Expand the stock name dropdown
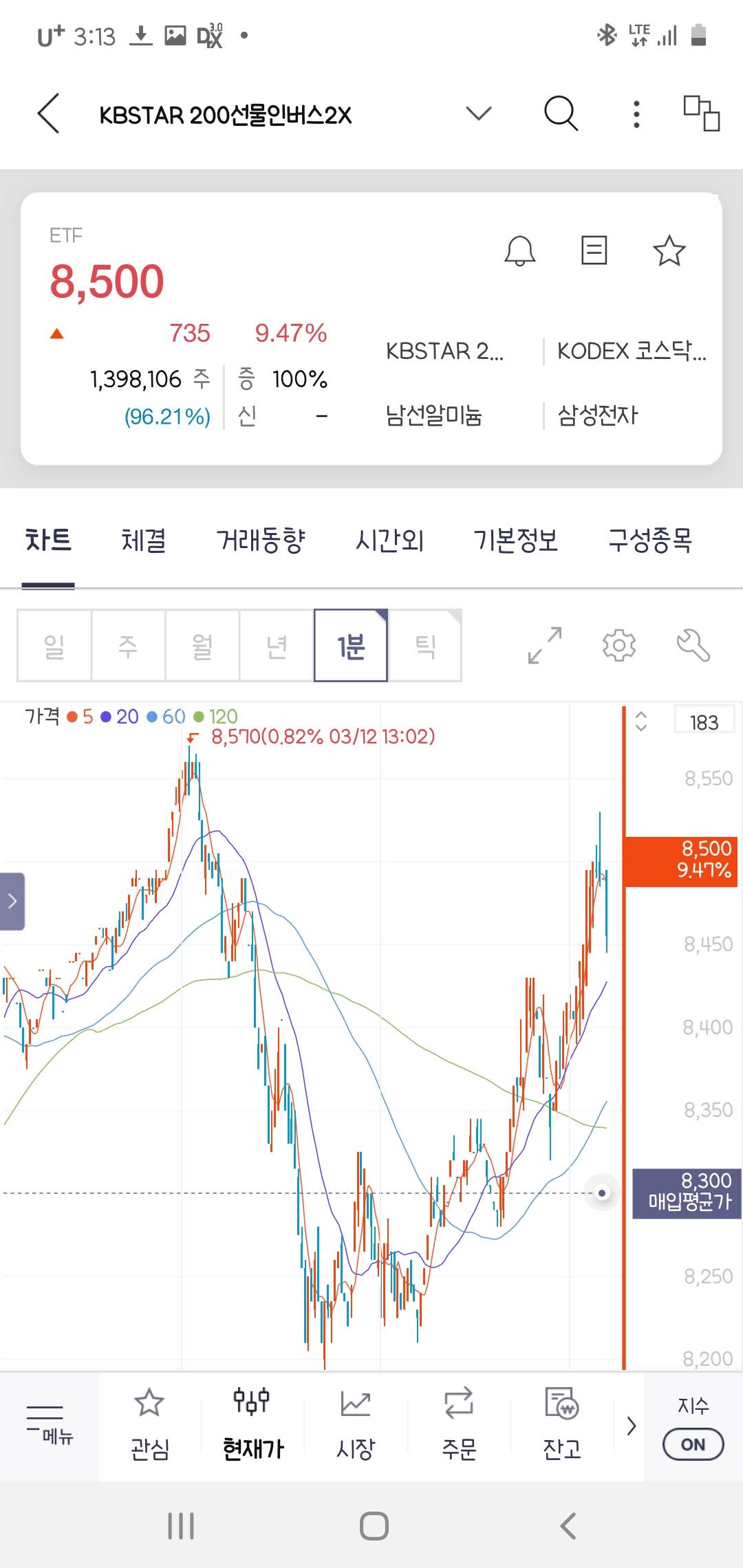This screenshot has height=1568, width=743. (x=478, y=113)
